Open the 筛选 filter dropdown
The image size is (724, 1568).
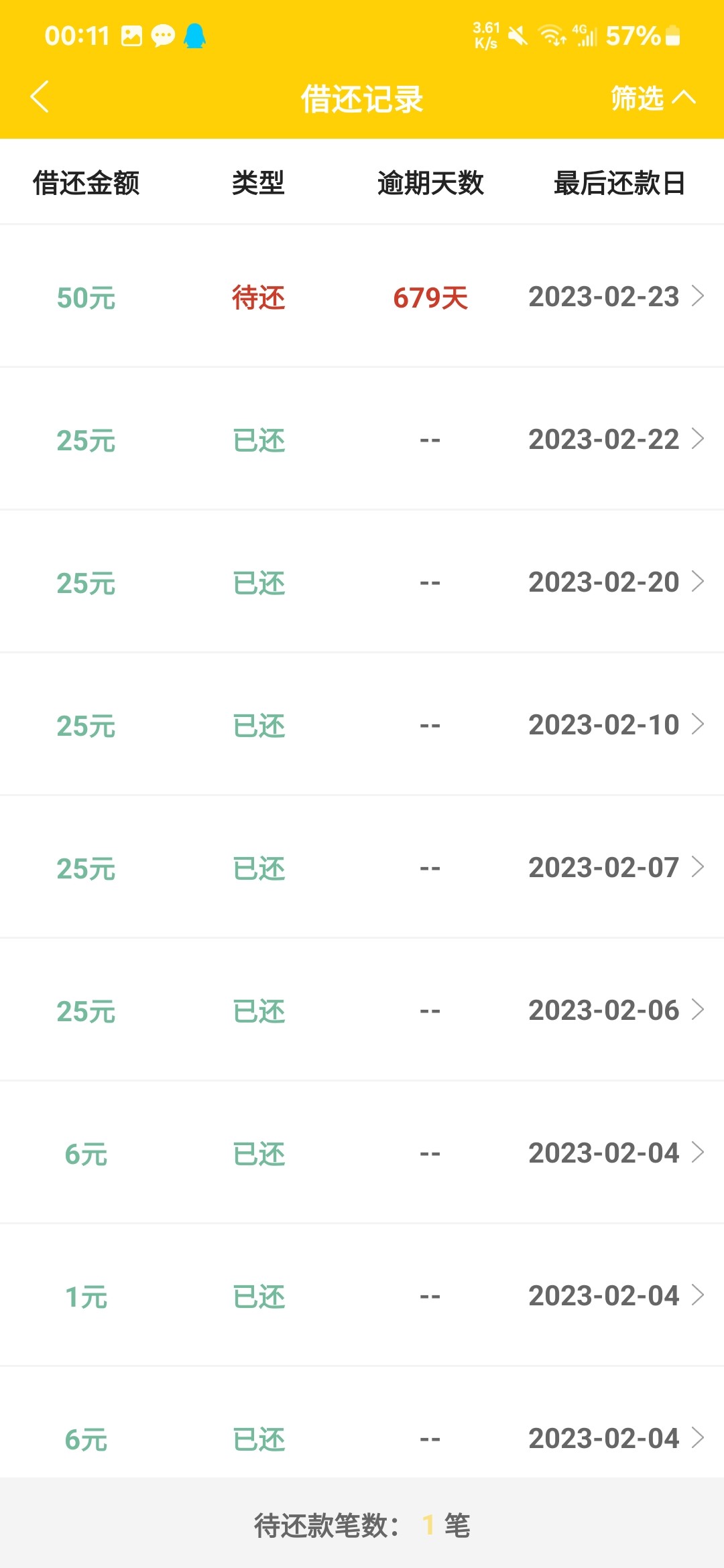tap(653, 98)
